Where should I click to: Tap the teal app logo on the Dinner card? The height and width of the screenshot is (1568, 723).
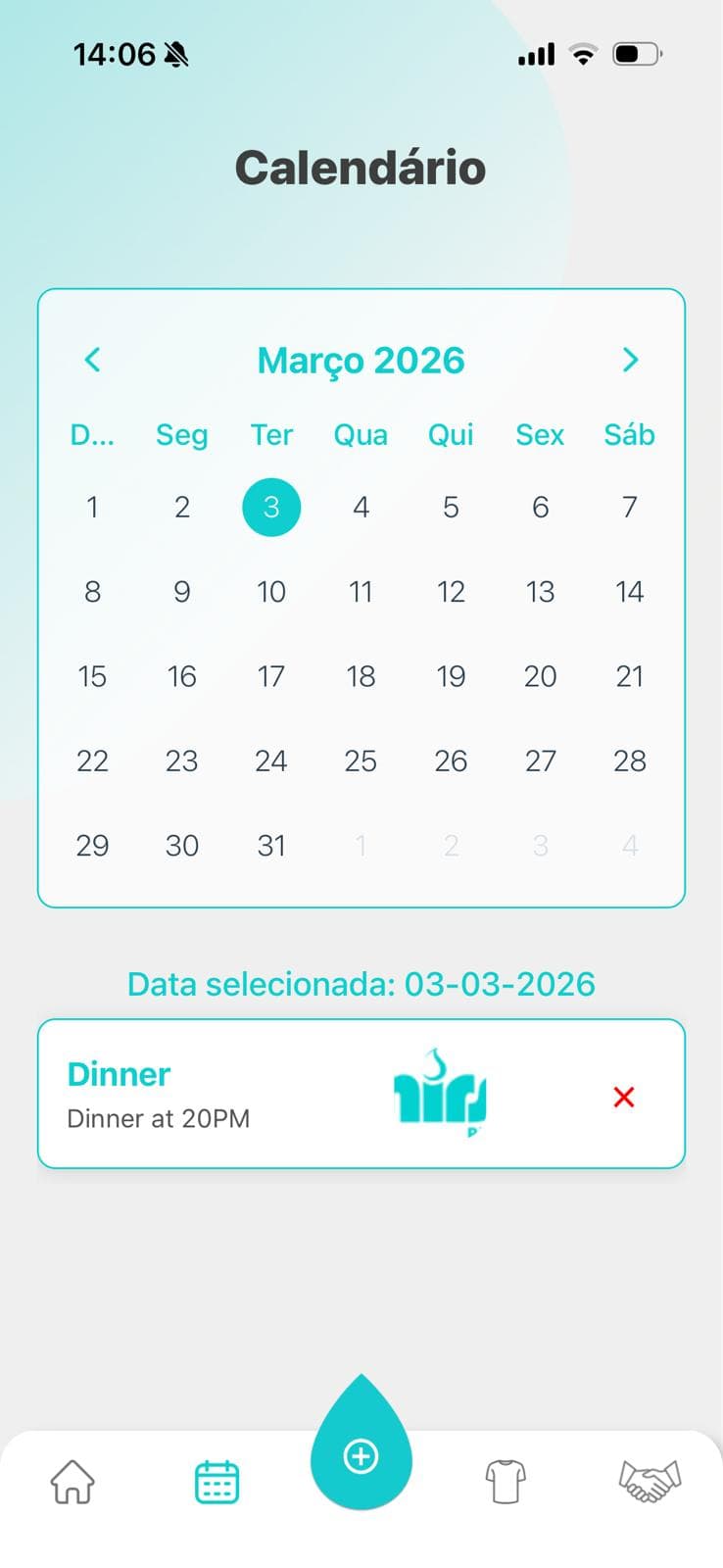click(438, 1095)
